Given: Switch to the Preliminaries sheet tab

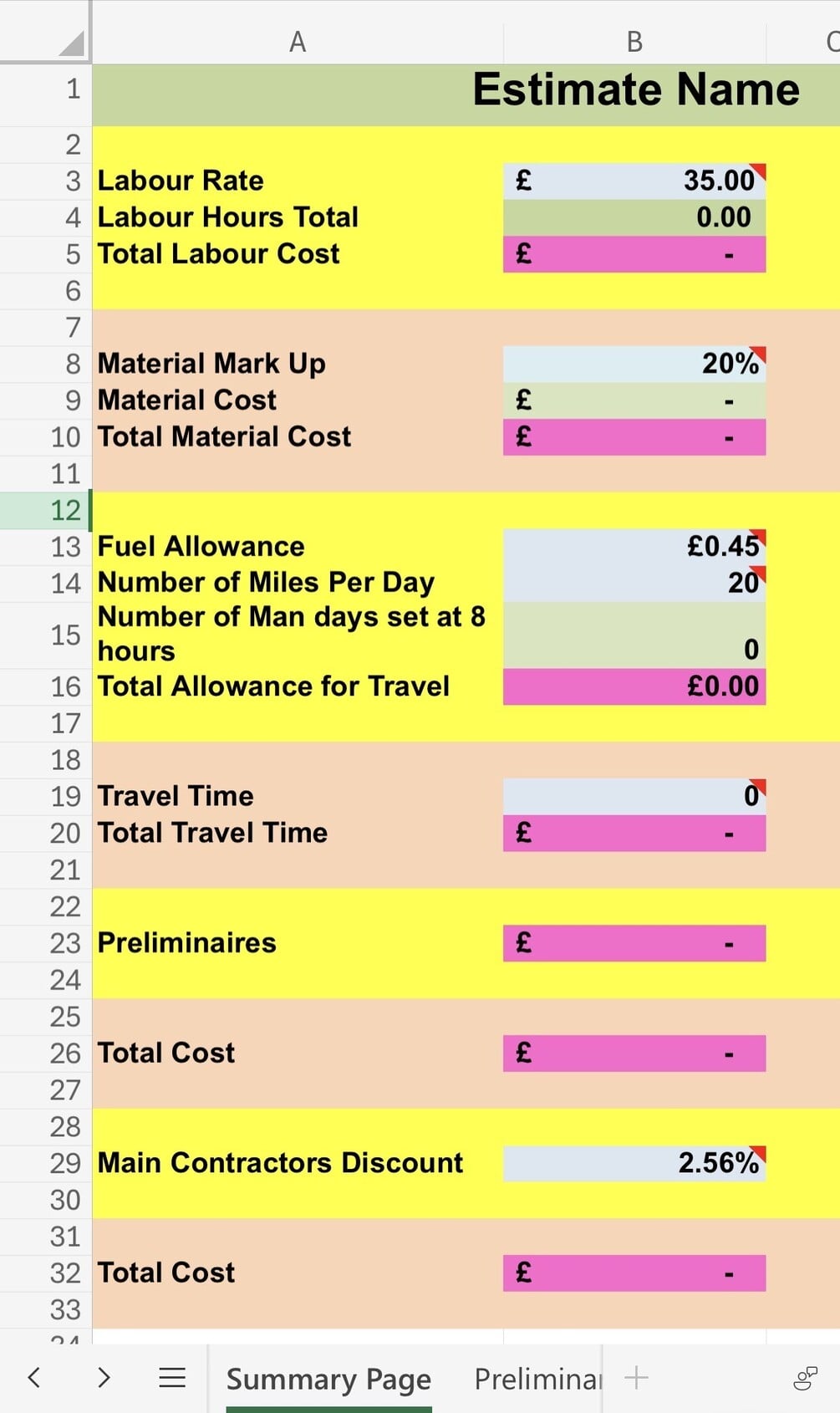Looking at the screenshot, I should [537, 1379].
